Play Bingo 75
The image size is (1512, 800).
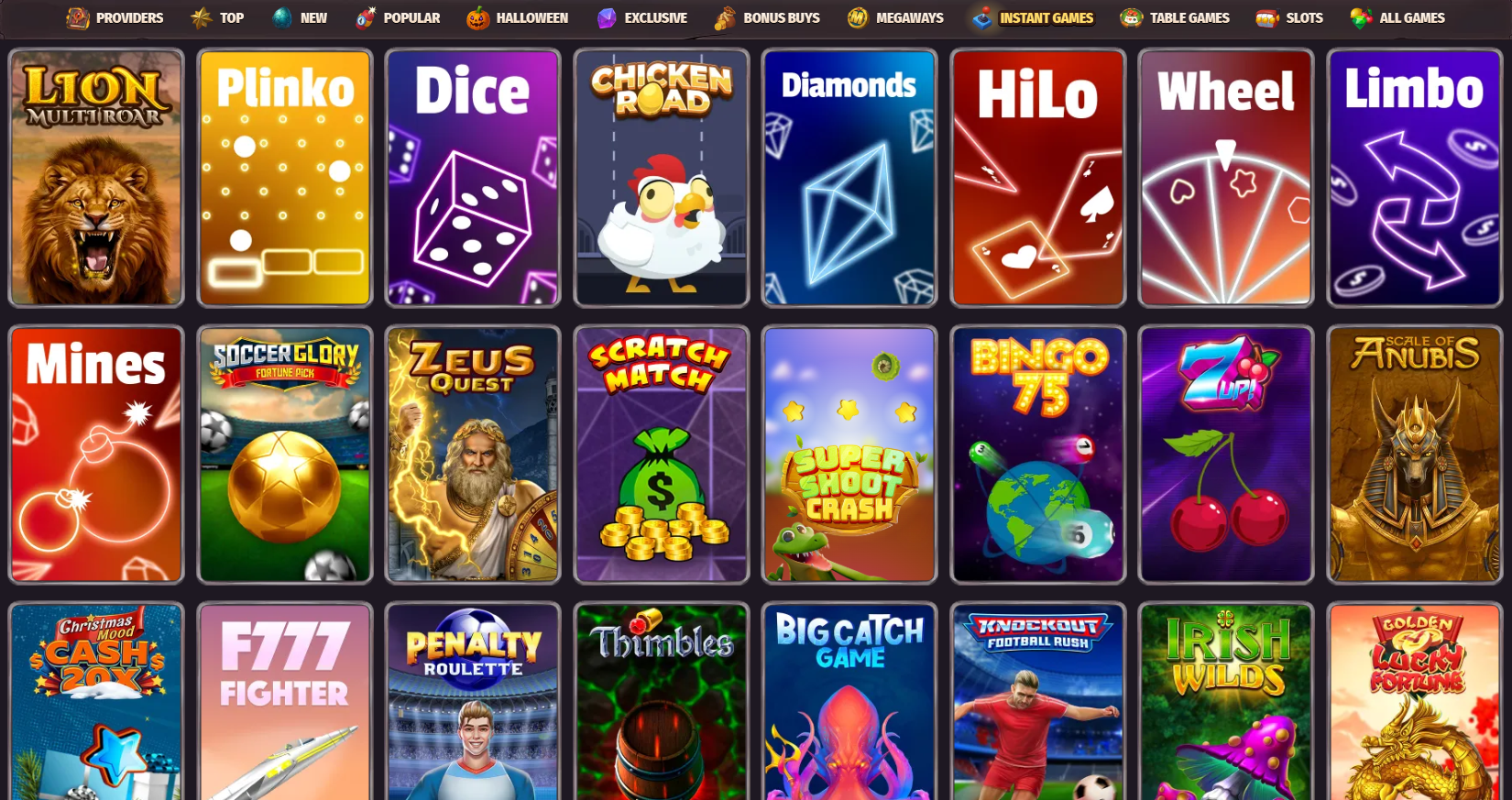tap(1038, 455)
